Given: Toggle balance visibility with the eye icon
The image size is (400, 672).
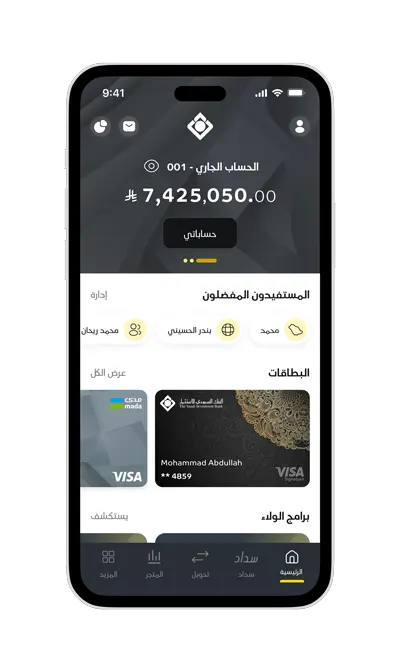Looking at the screenshot, I should point(151,166).
